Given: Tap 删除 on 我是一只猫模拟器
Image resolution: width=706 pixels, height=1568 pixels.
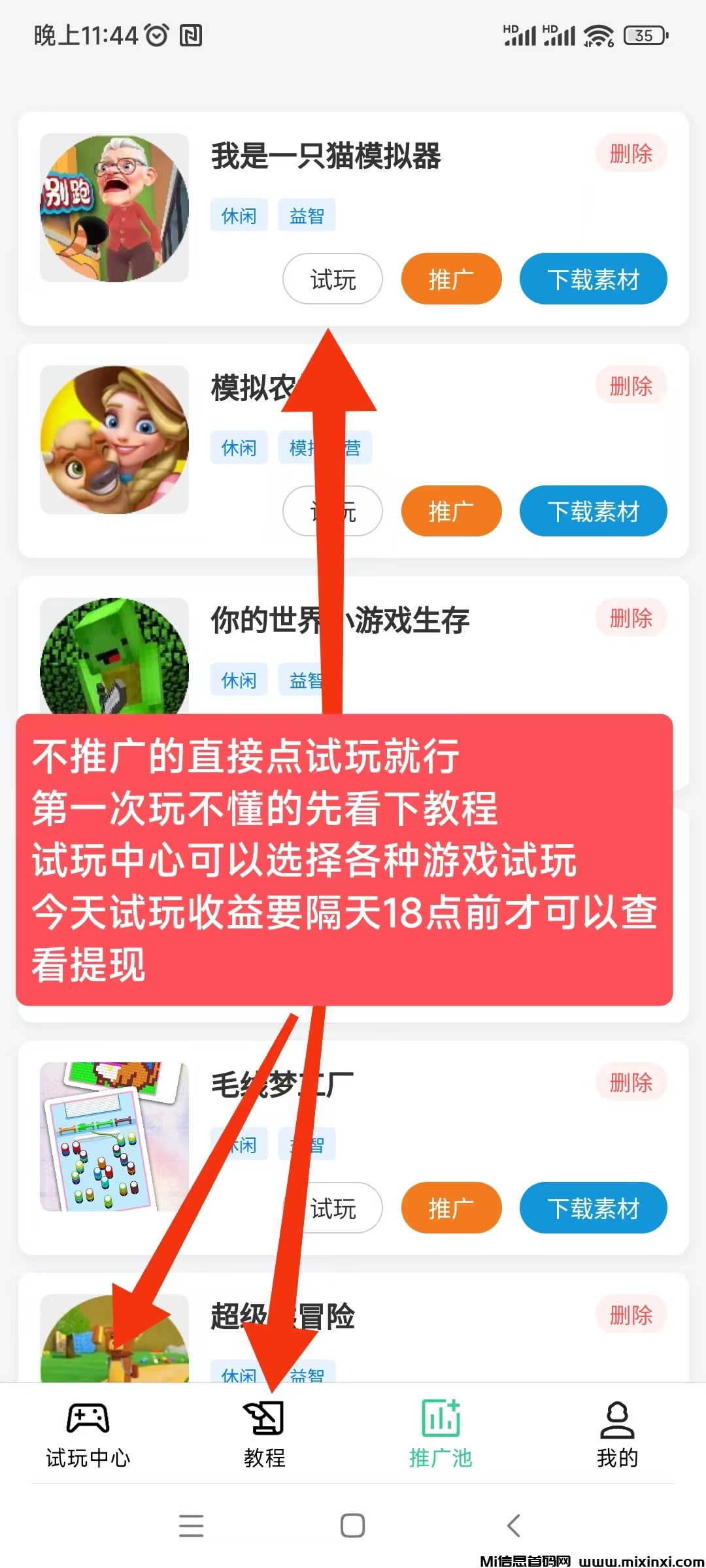Looking at the screenshot, I should click(x=630, y=154).
